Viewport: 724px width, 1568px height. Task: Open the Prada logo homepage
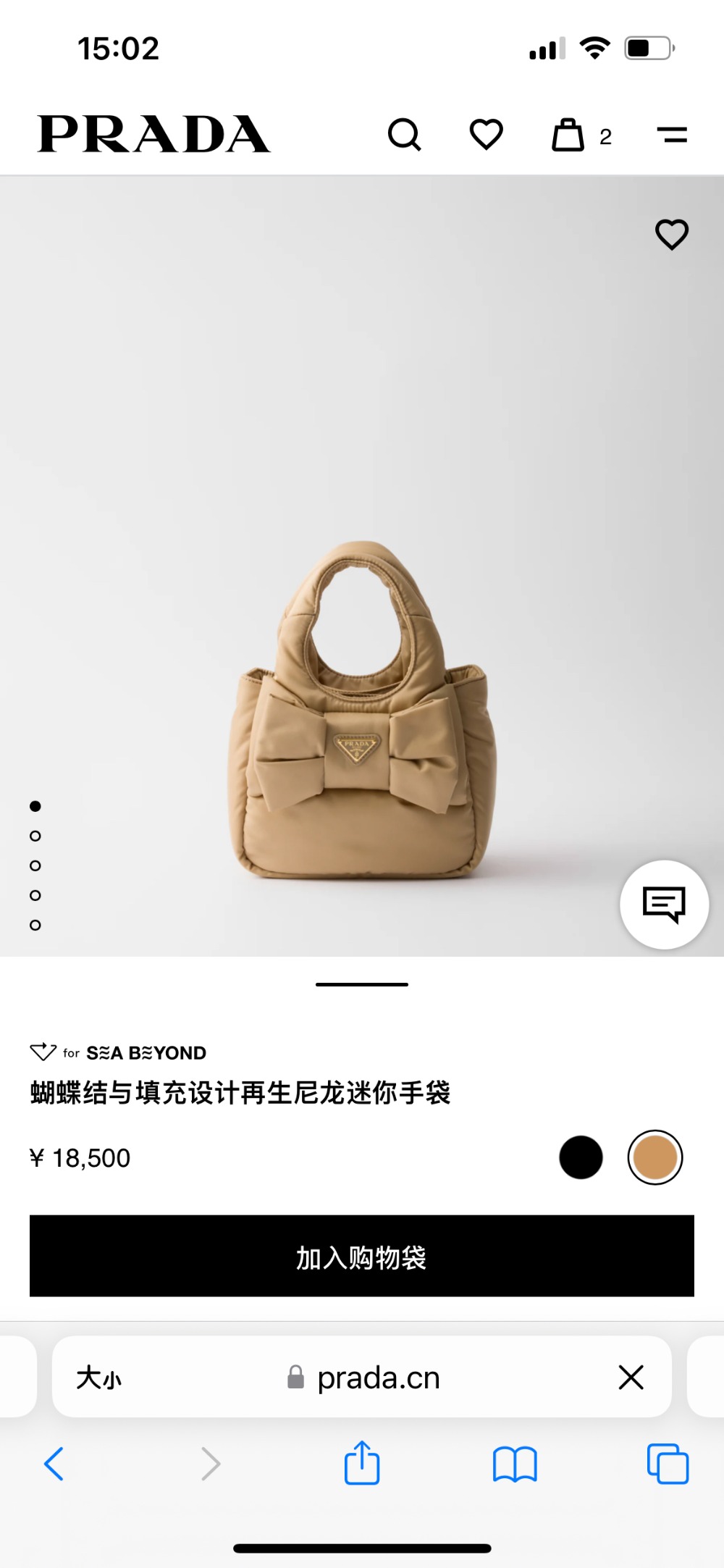pos(153,135)
